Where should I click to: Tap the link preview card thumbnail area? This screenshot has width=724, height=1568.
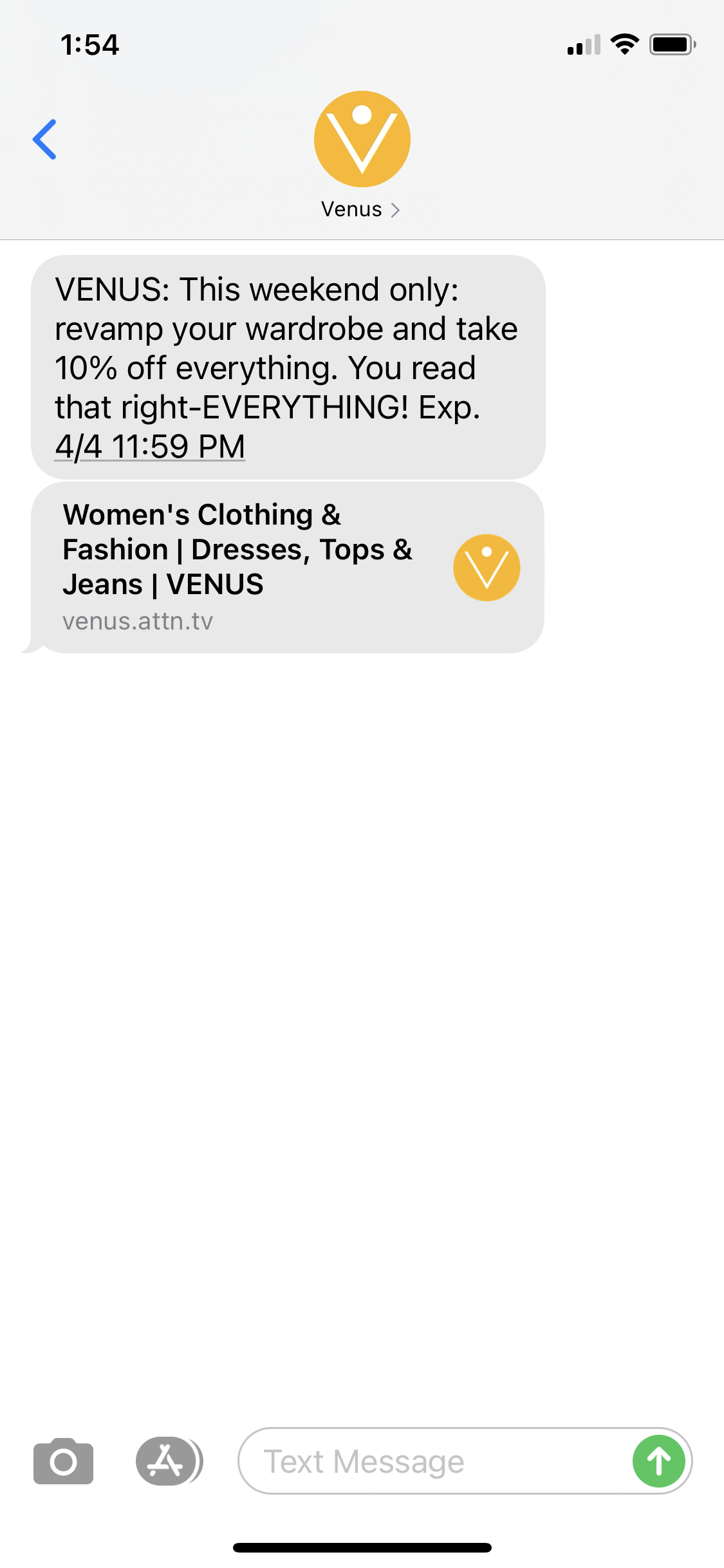487,567
